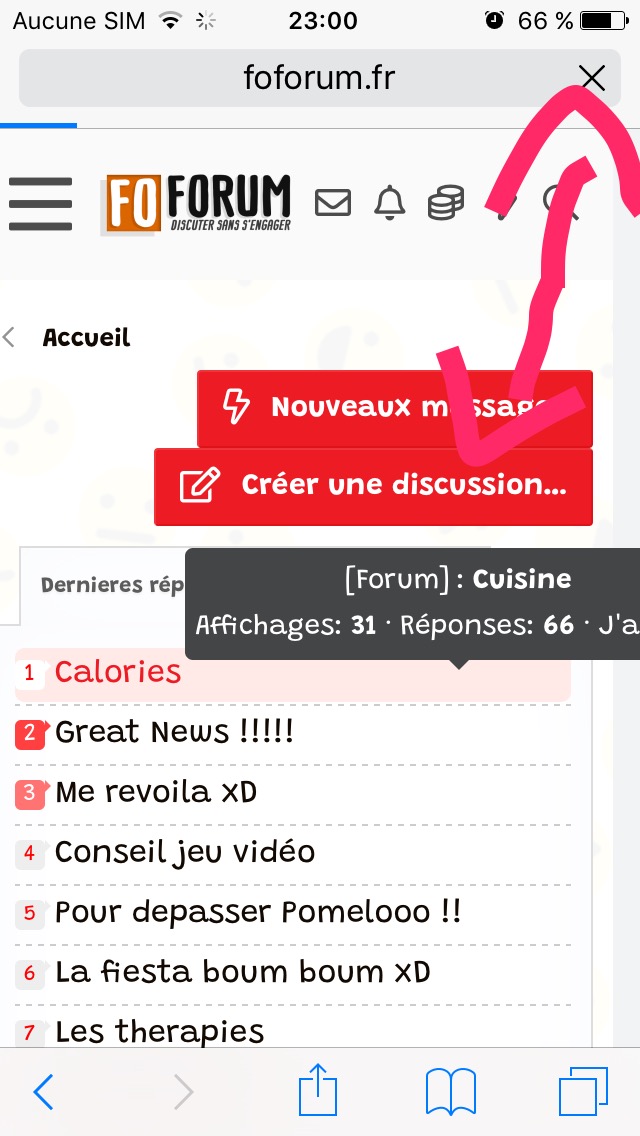
Task: Open the notifications bell
Action: pyautogui.click(x=389, y=202)
